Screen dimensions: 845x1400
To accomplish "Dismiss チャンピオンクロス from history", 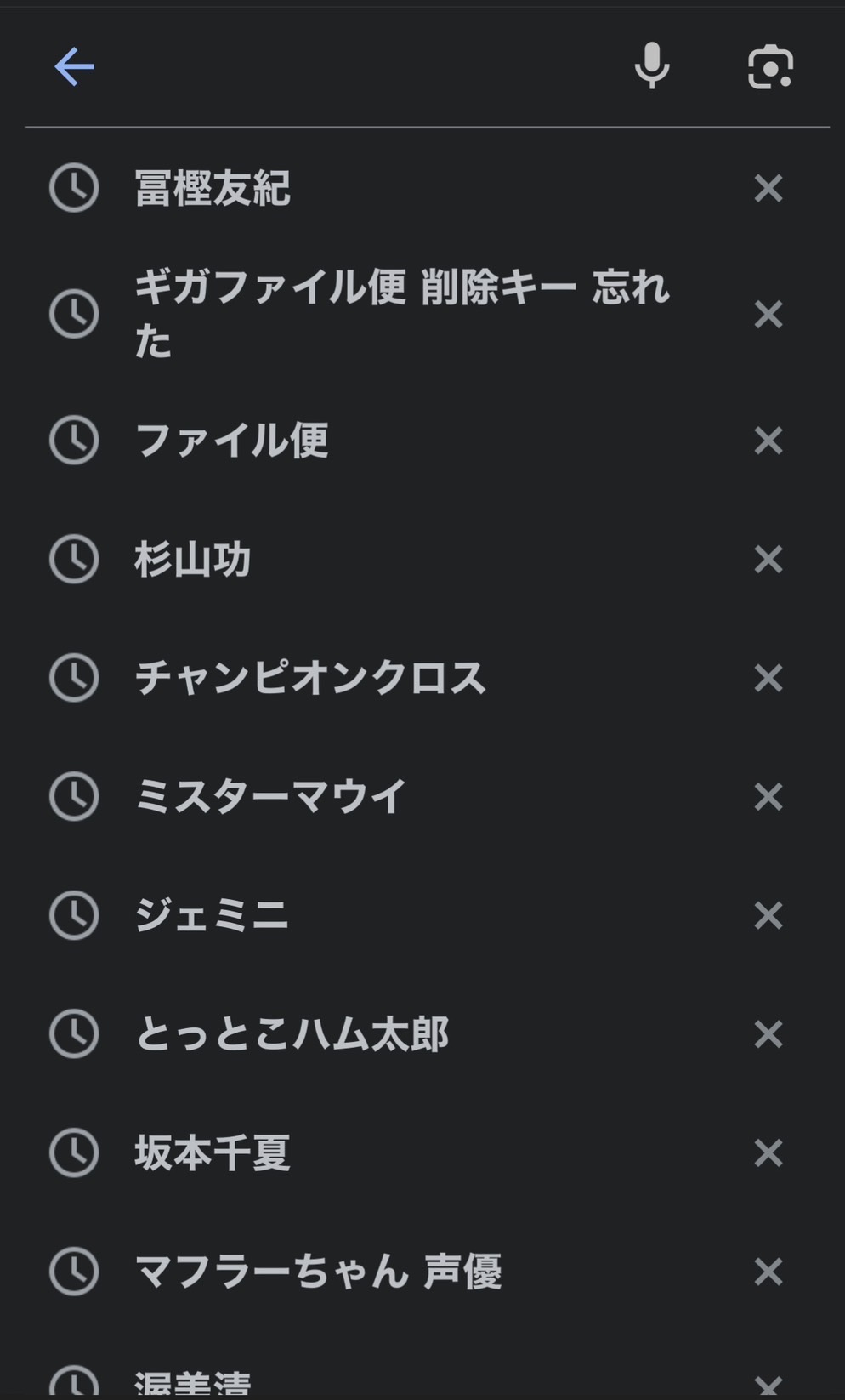I will click(768, 678).
